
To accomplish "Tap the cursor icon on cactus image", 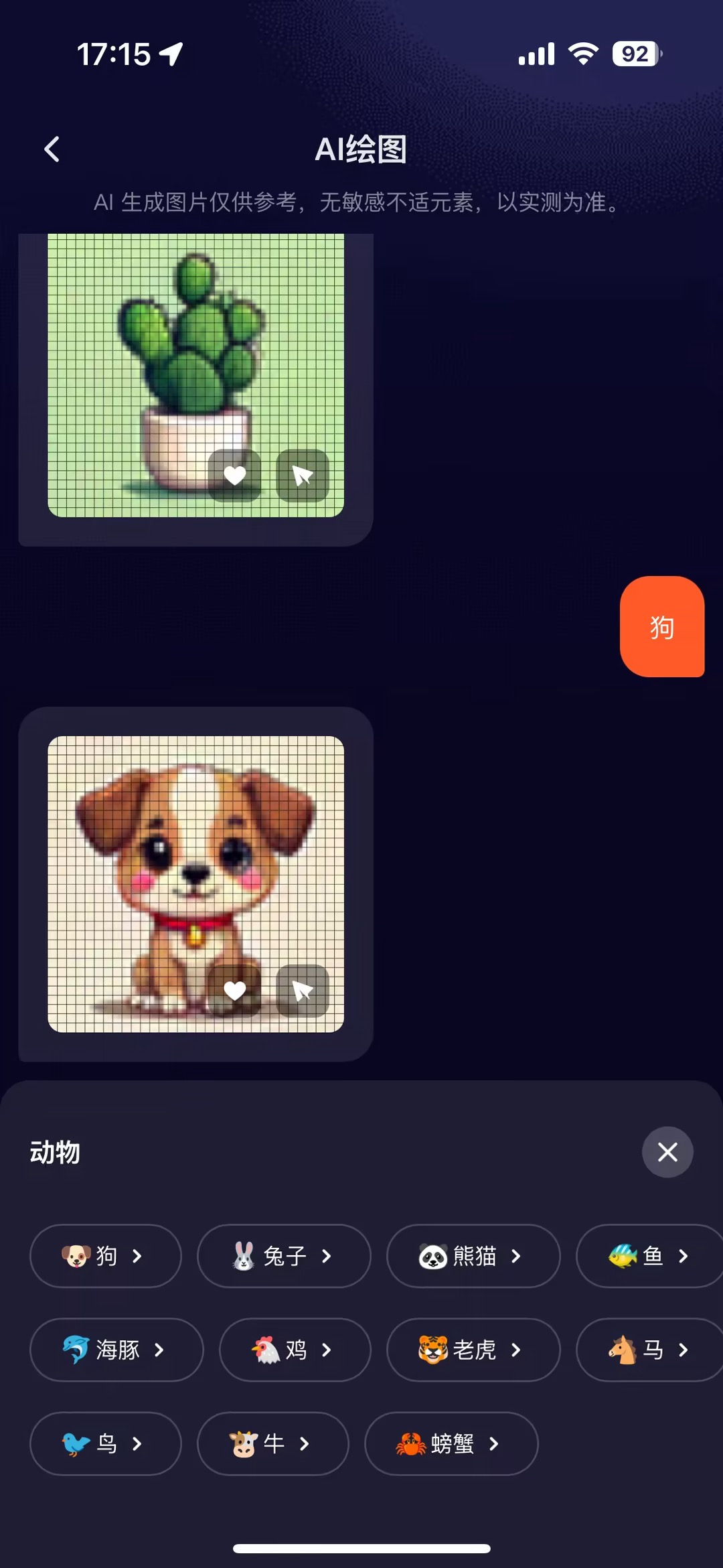I will [x=303, y=476].
